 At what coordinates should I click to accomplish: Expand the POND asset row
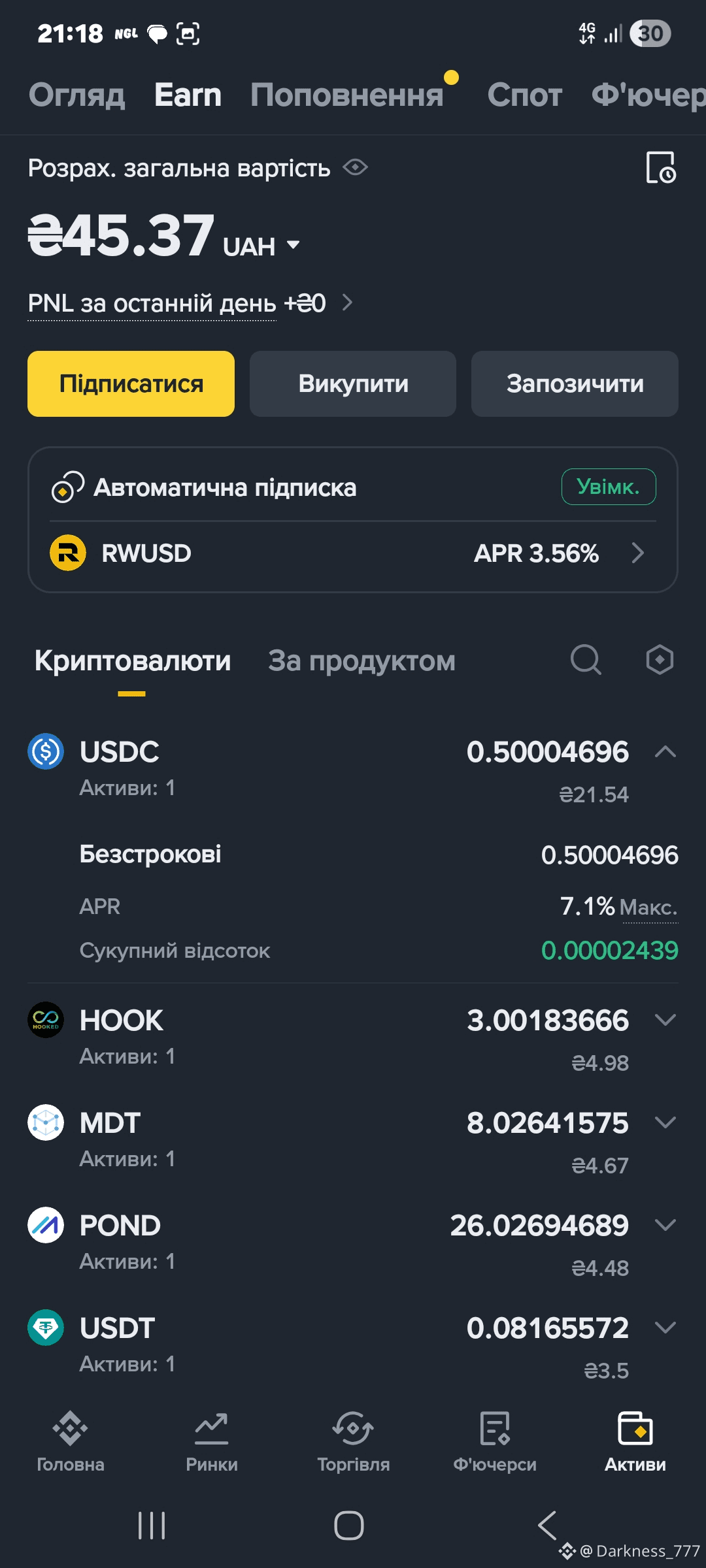tap(665, 1225)
